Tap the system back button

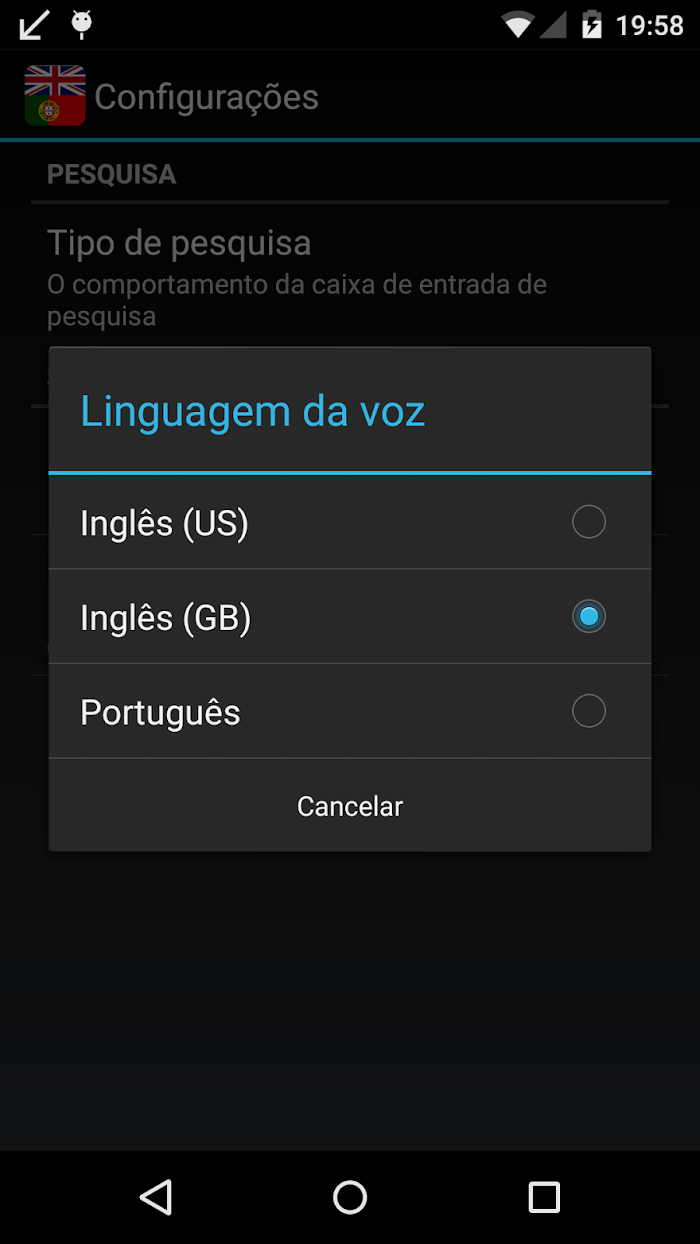156,1197
